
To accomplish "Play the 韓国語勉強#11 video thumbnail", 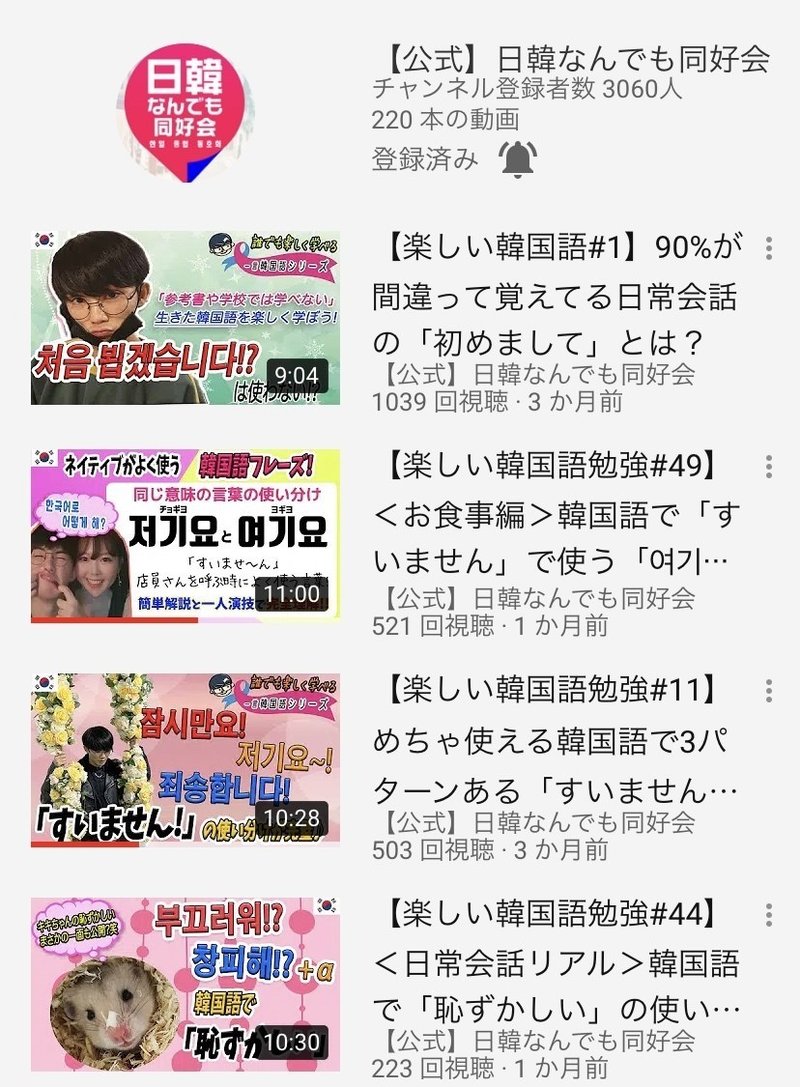I will tap(185, 758).
